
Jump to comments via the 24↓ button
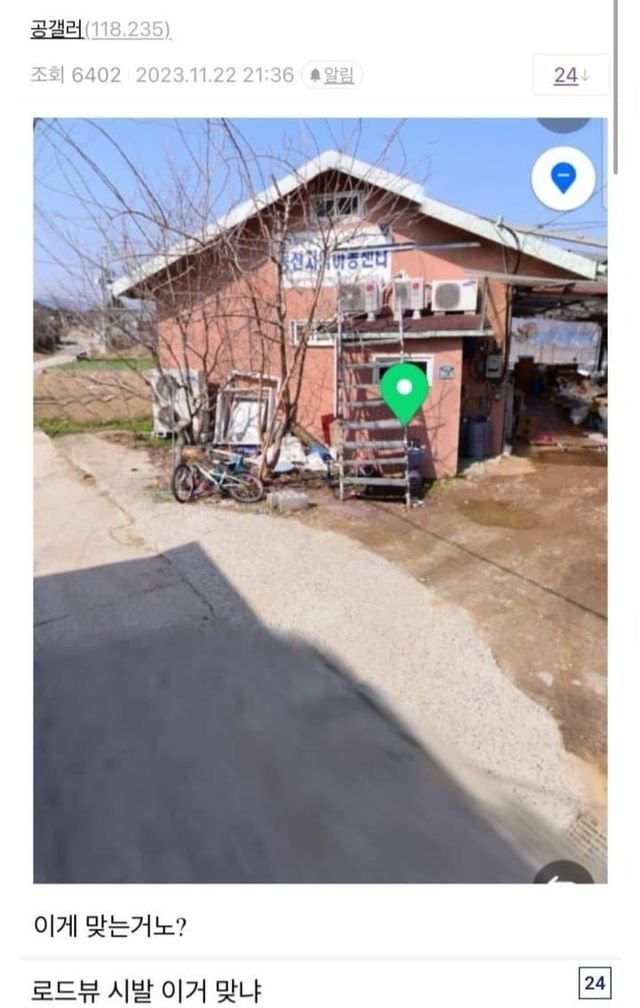coord(571,75)
